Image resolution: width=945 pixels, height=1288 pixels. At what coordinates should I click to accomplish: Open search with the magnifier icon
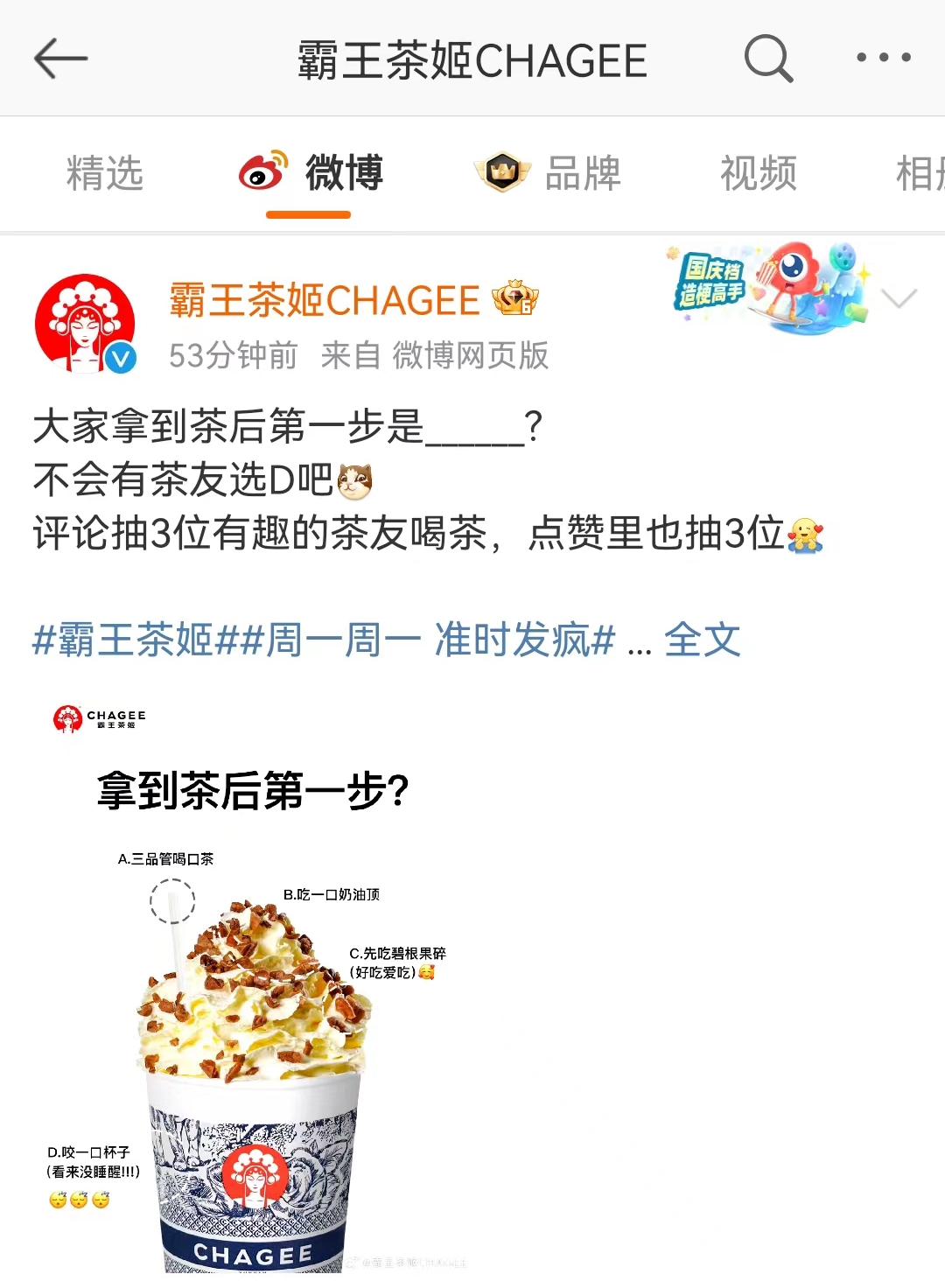point(768,59)
